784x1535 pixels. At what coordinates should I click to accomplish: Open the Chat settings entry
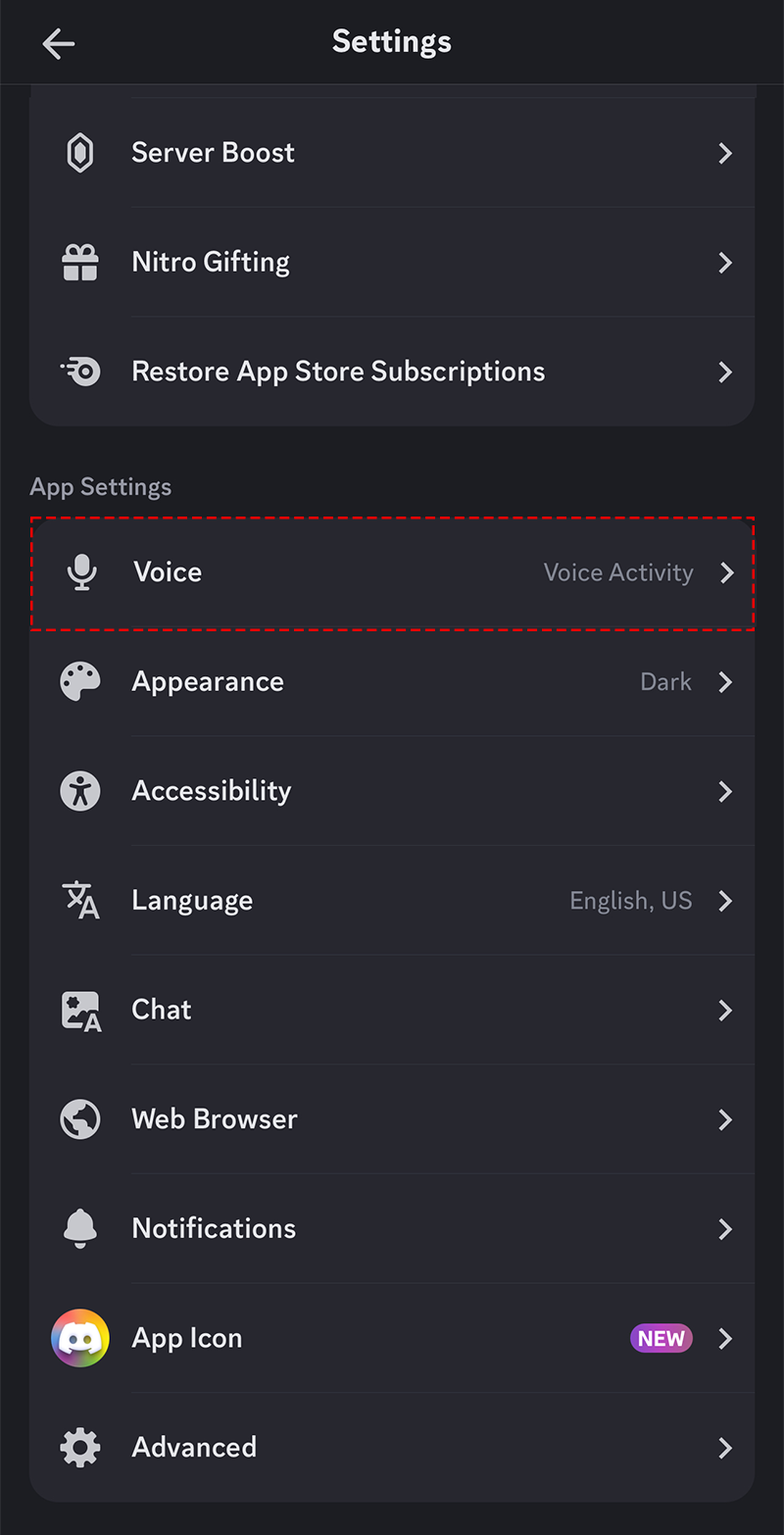click(392, 1010)
